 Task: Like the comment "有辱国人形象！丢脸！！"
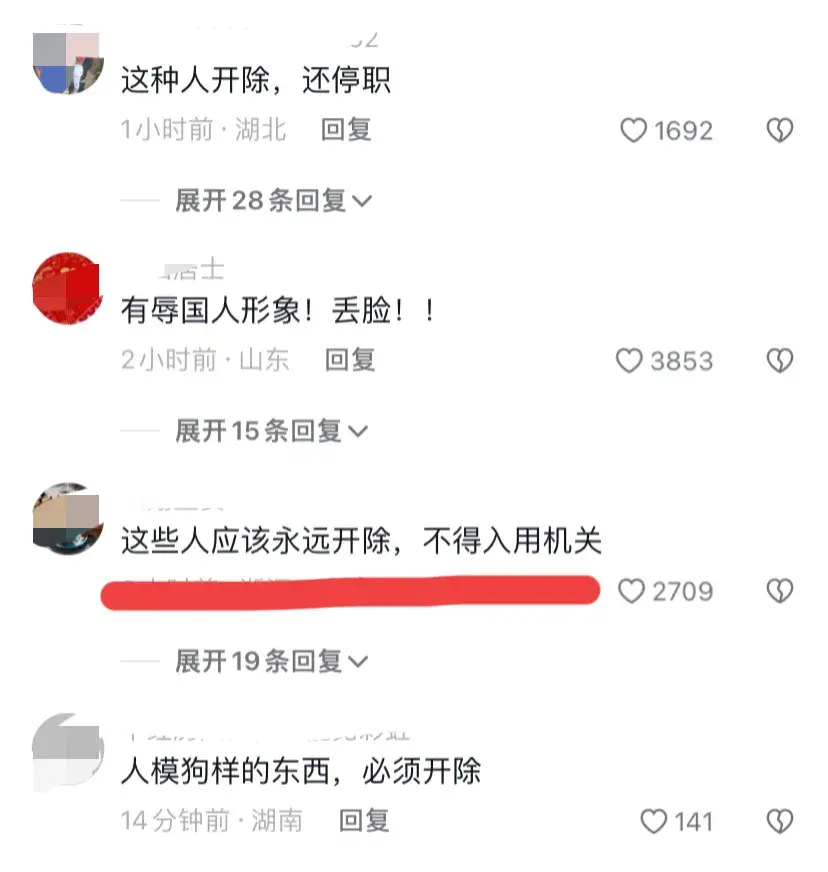tap(629, 361)
